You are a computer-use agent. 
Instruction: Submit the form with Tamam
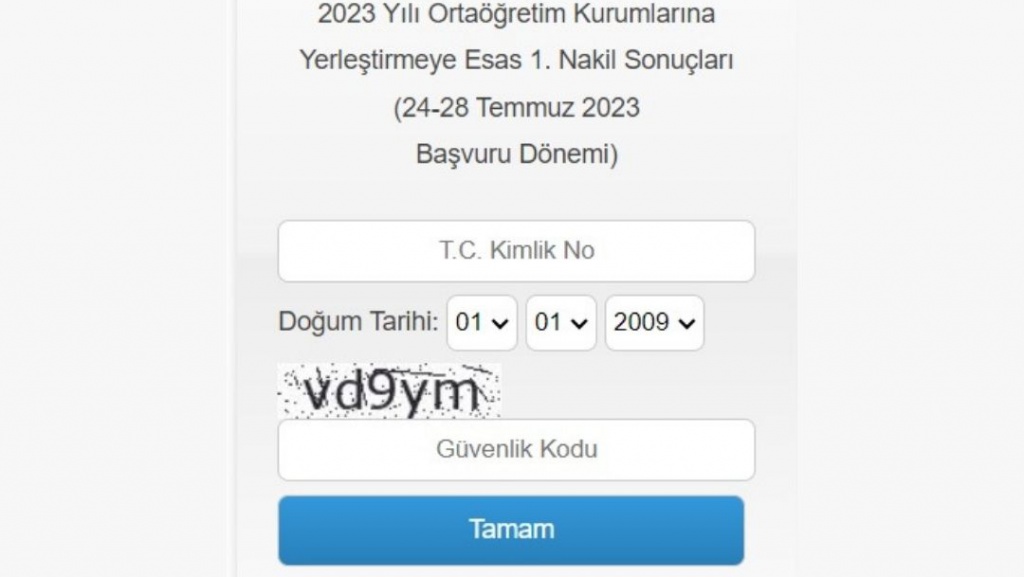point(511,529)
